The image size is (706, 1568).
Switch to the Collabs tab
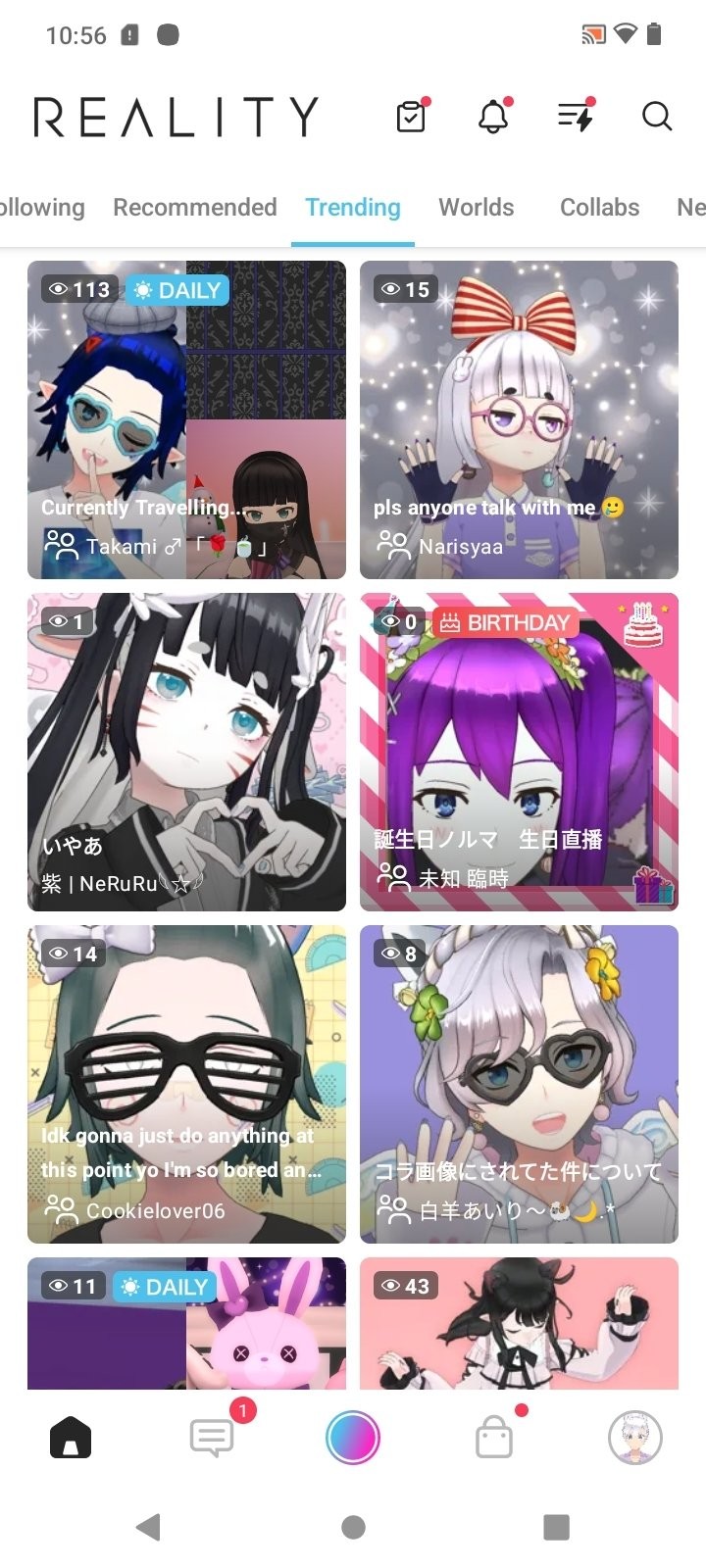click(599, 208)
